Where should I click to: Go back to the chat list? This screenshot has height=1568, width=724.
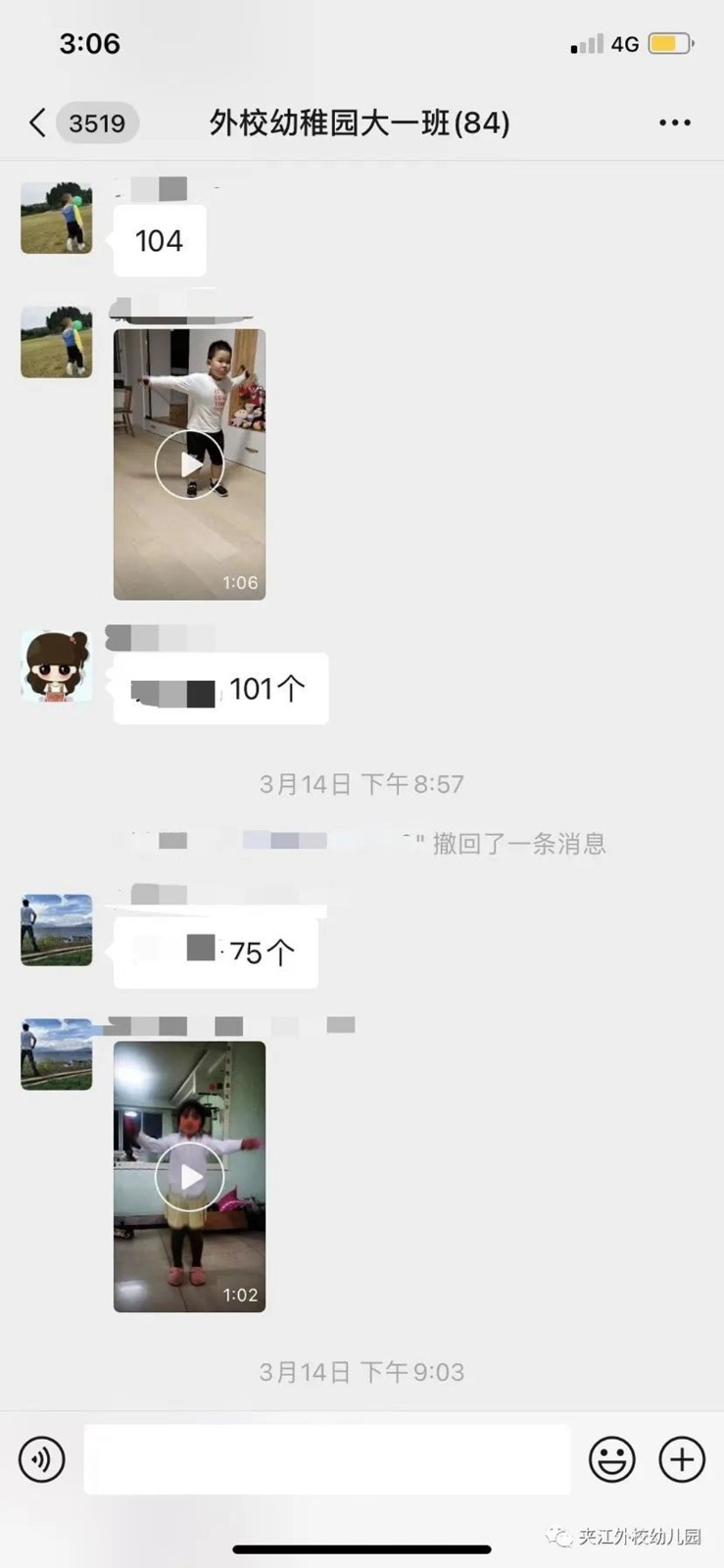coord(39,122)
